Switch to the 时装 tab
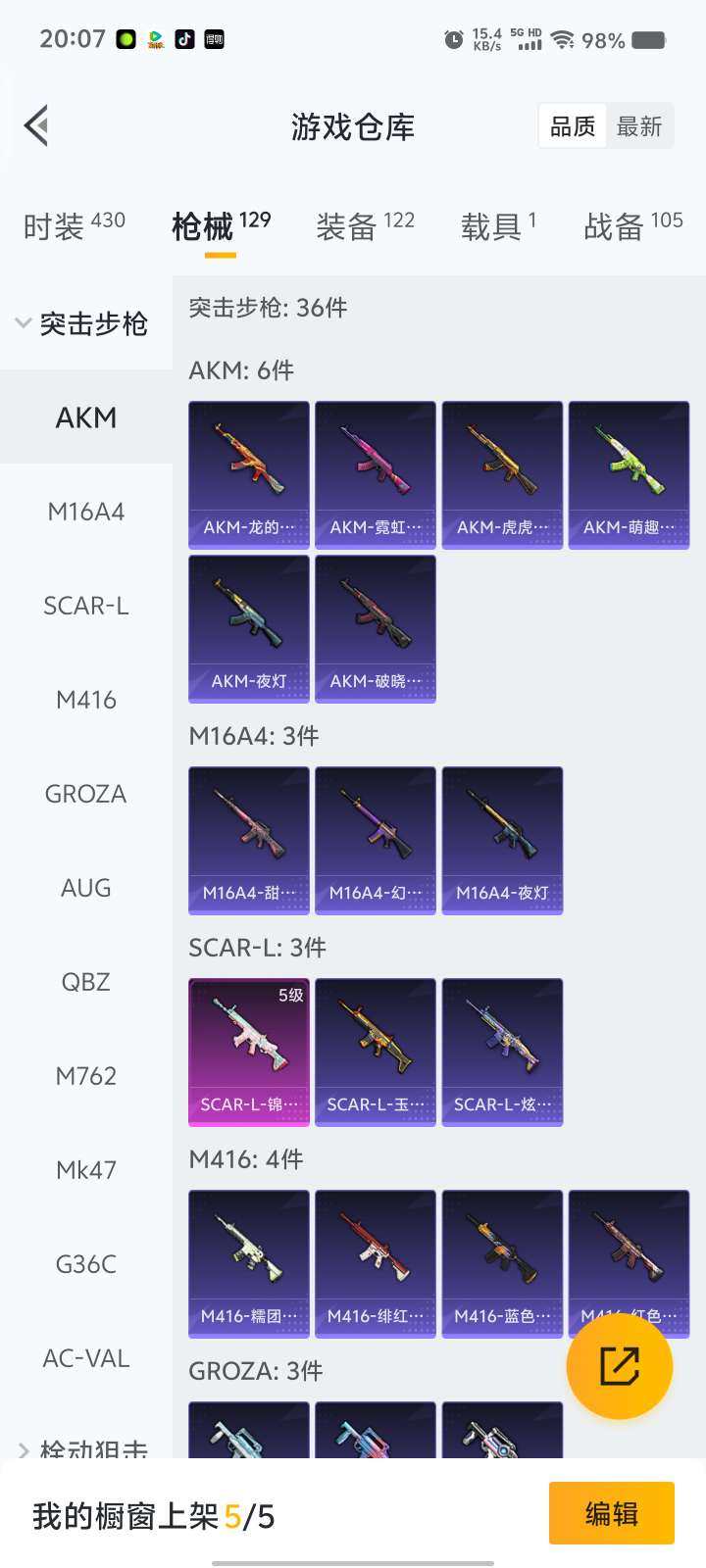The width and height of the screenshot is (706, 1568). coord(75,225)
